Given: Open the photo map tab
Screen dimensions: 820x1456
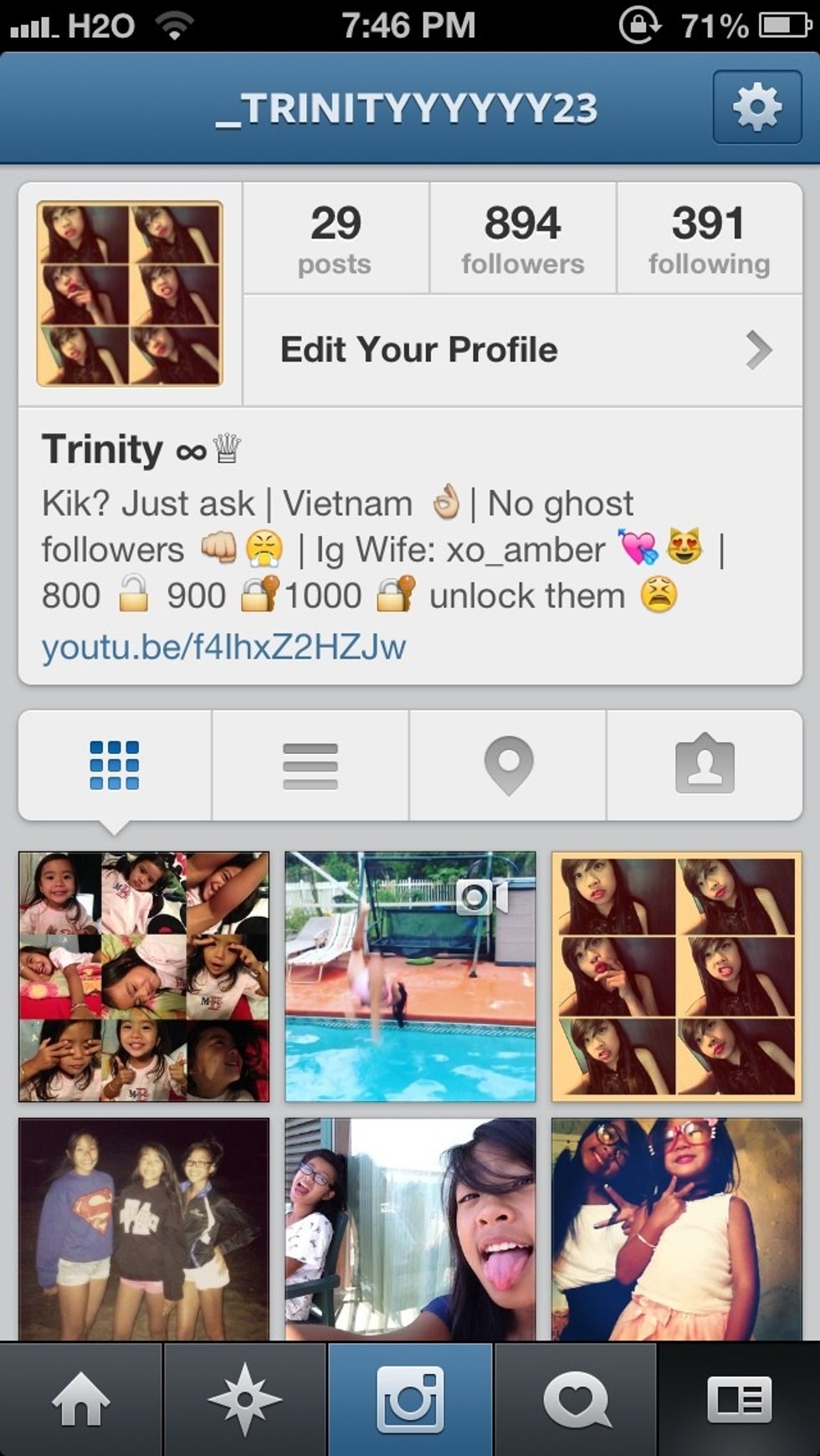Looking at the screenshot, I should pyautogui.click(x=508, y=765).
